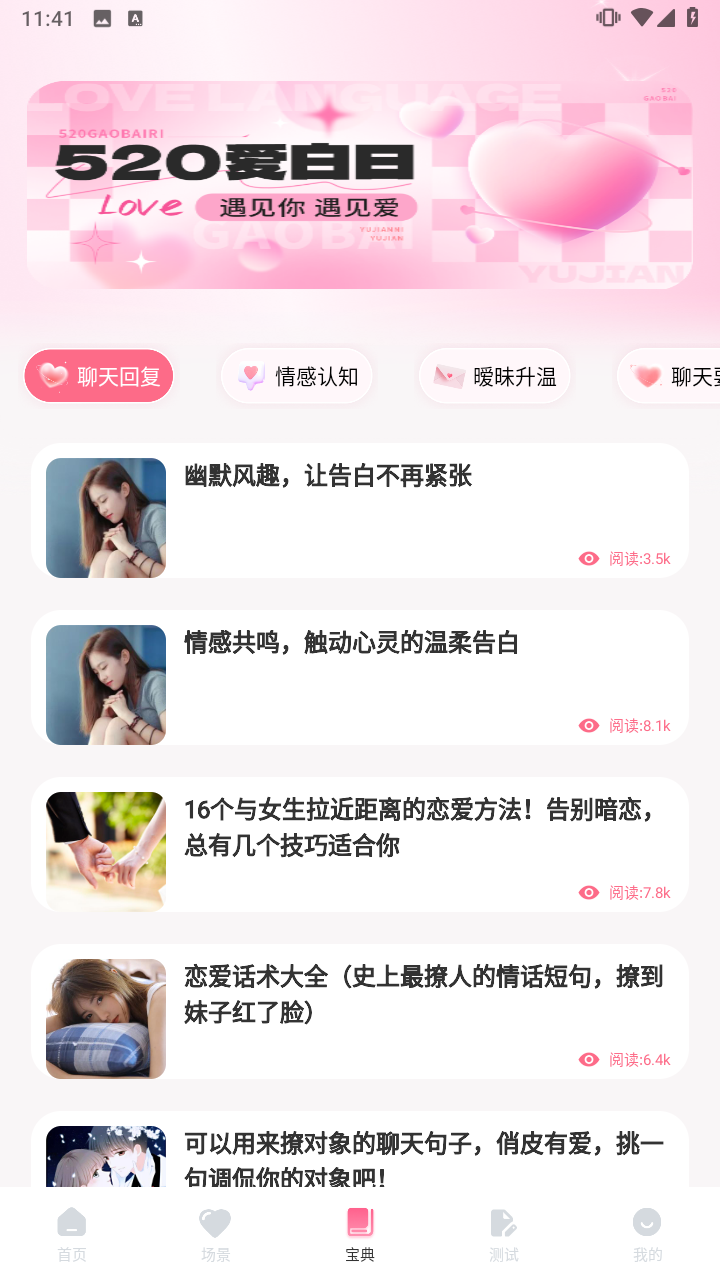Tap the thumbnail of the 恋爱话术大全 article
This screenshot has width=720, height=1280.
pos(105,1017)
